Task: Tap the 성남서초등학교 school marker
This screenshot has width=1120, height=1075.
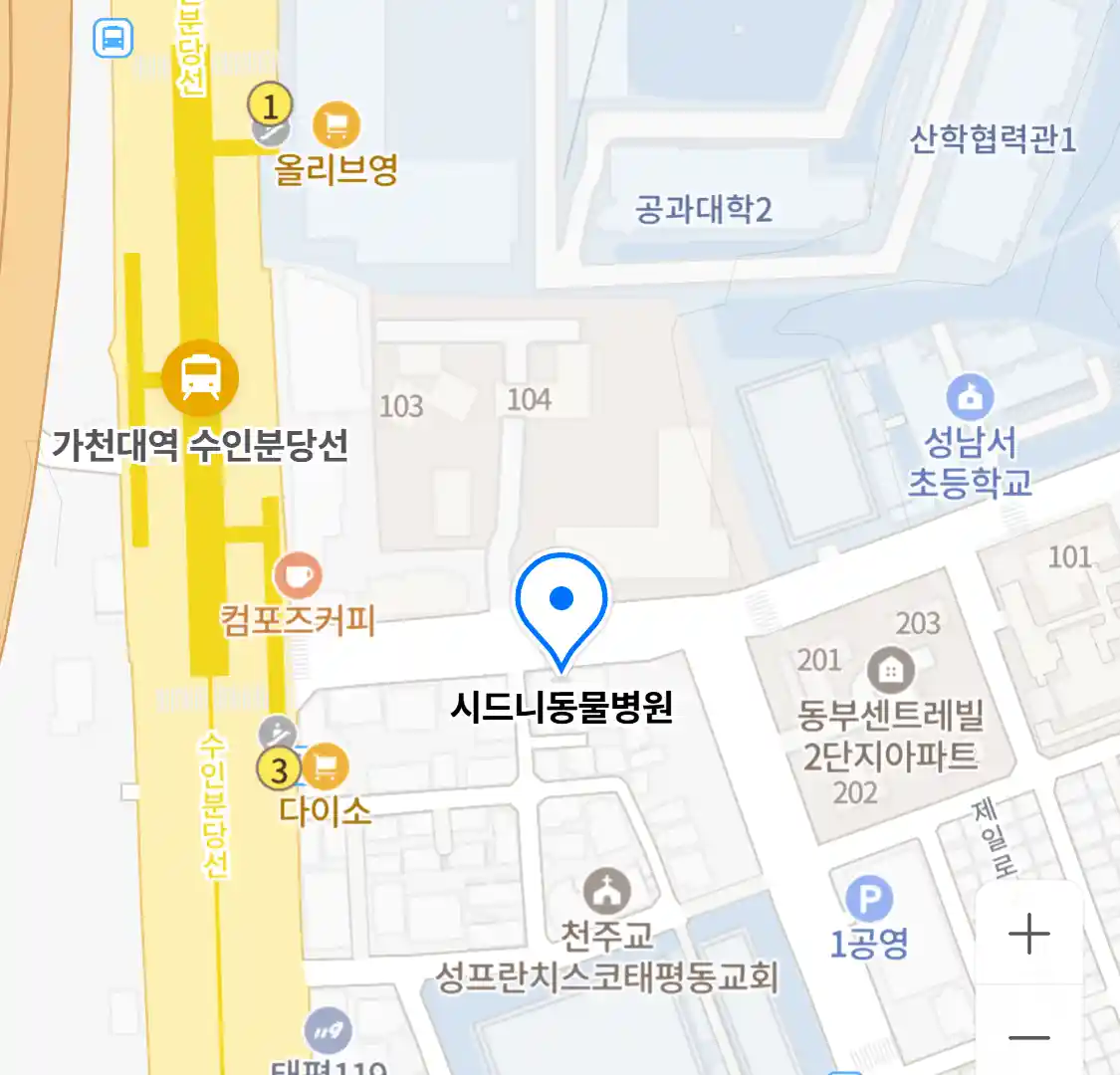Action: (970, 398)
